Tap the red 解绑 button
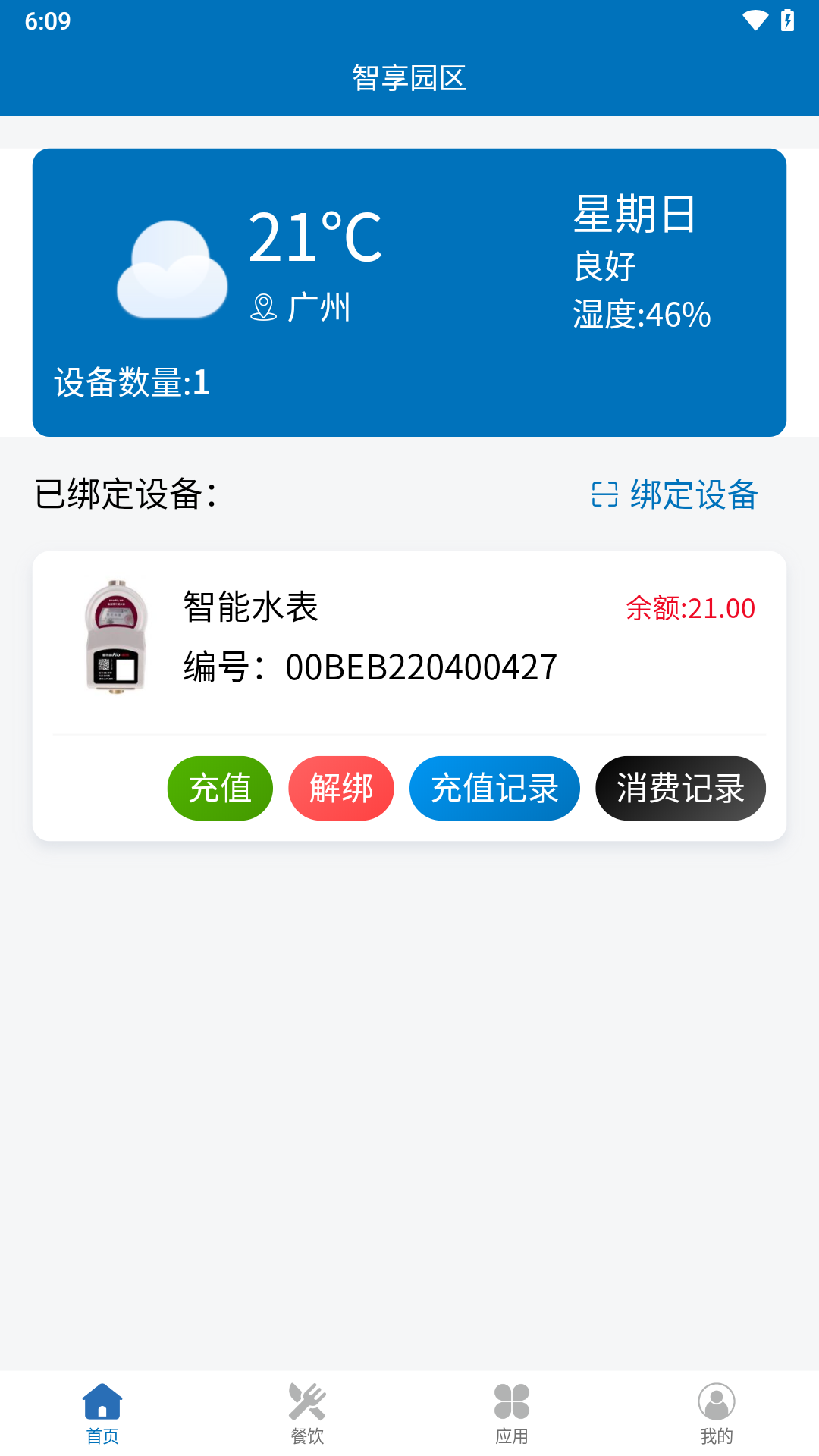Image resolution: width=819 pixels, height=1456 pixels. coord(340,788)
